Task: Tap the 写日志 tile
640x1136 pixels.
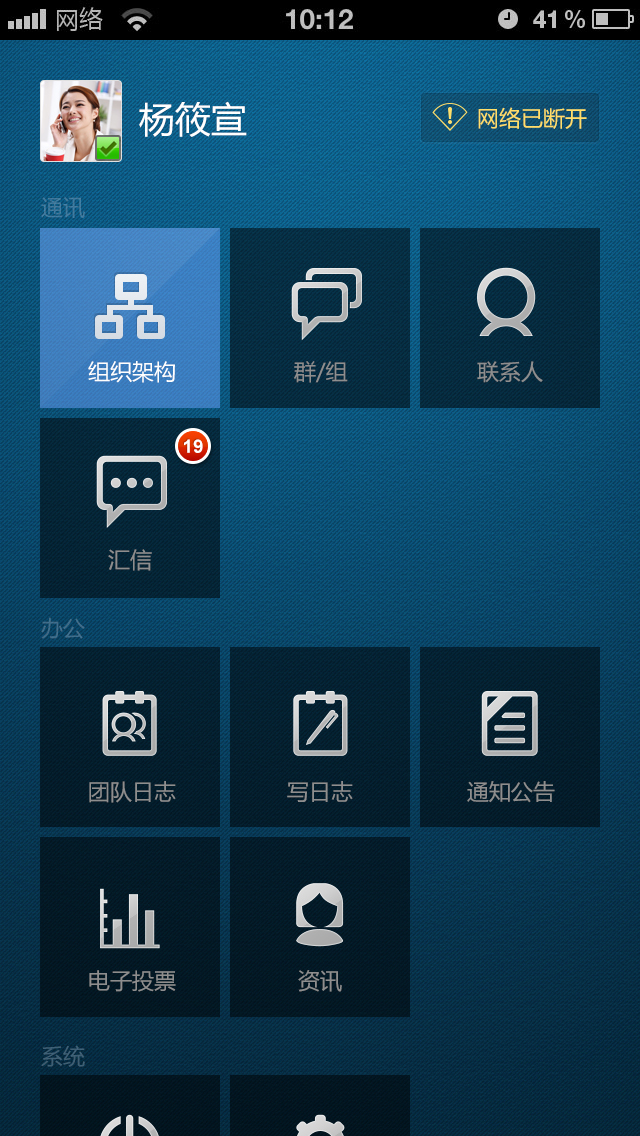Action: click(x=320, y=737)
